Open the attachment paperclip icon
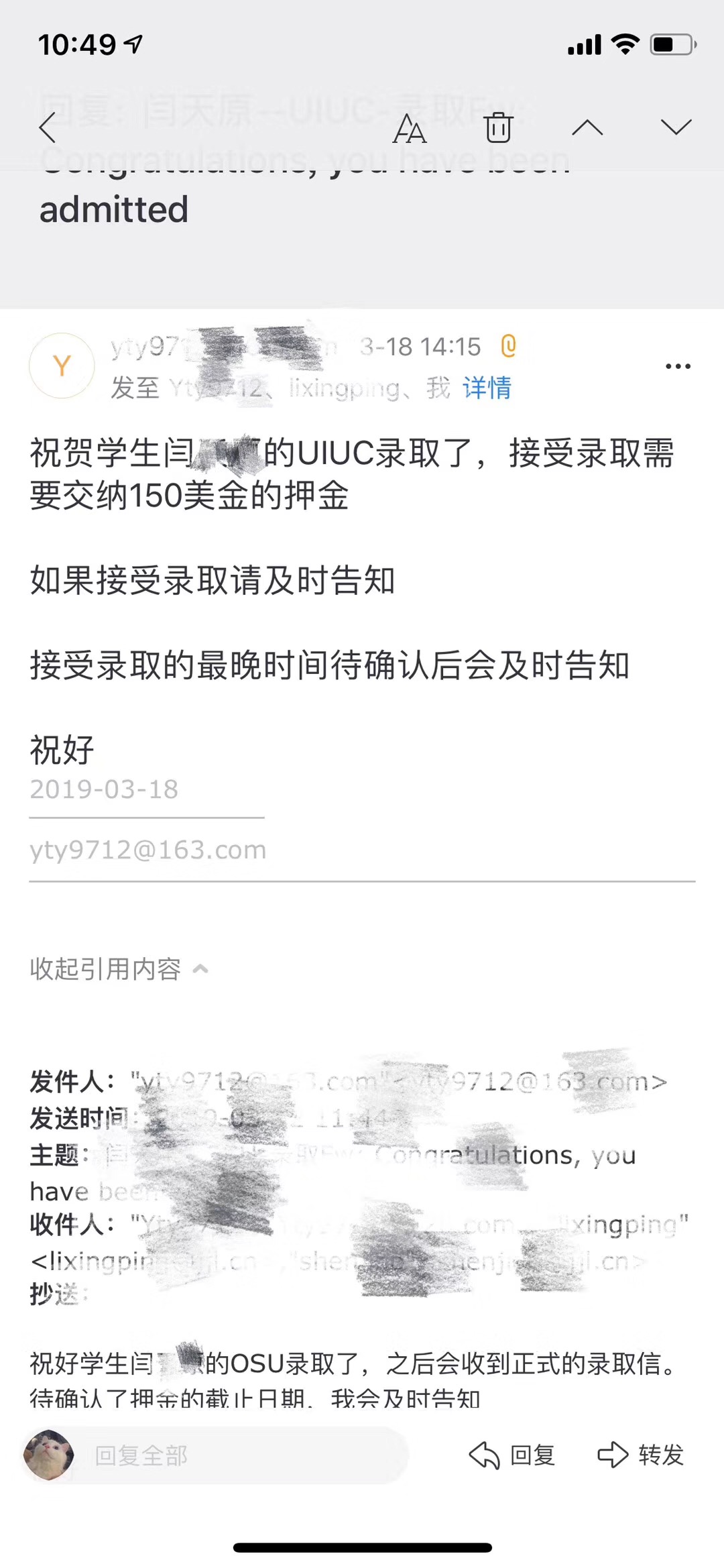The width and height of the screenshot is (724, 1568). point(509,346)
